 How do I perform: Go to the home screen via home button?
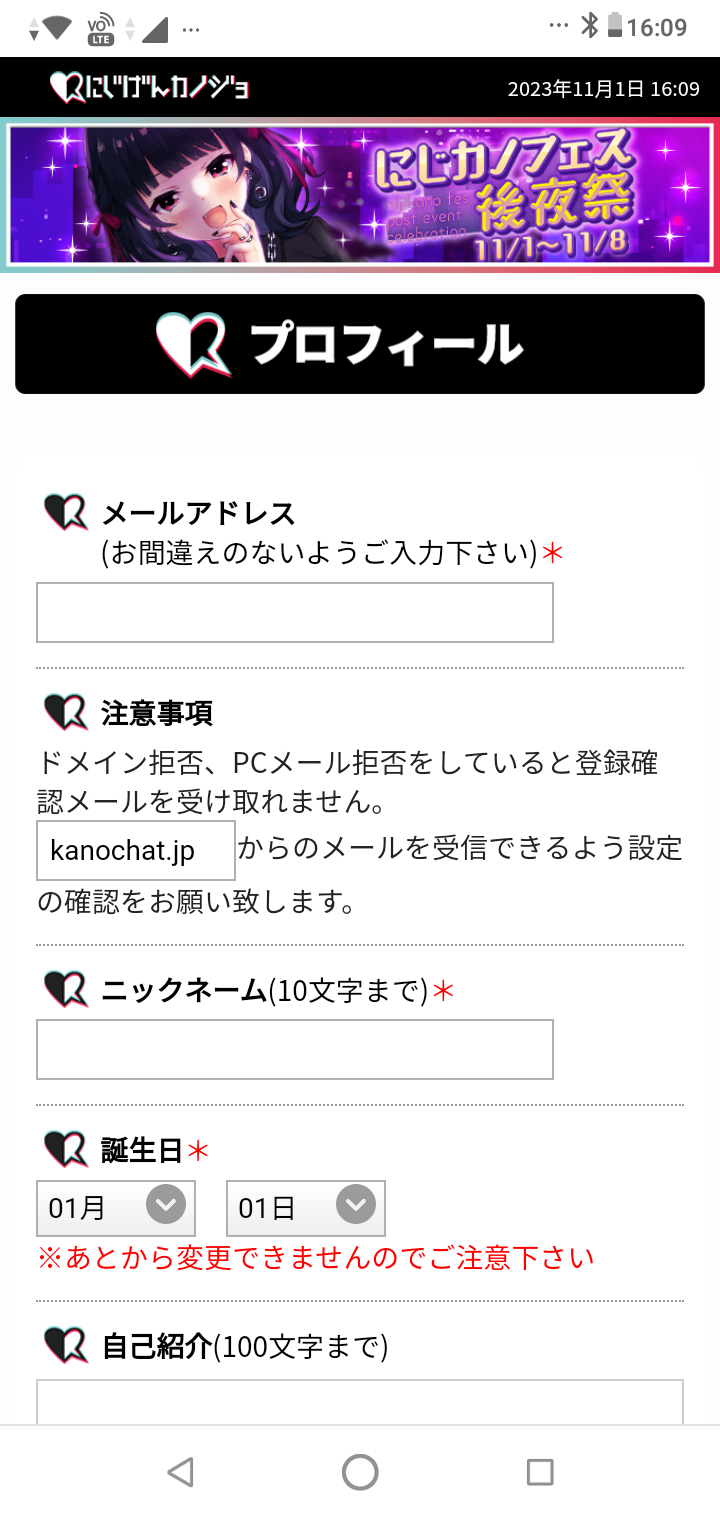(x=360, y=1472)
